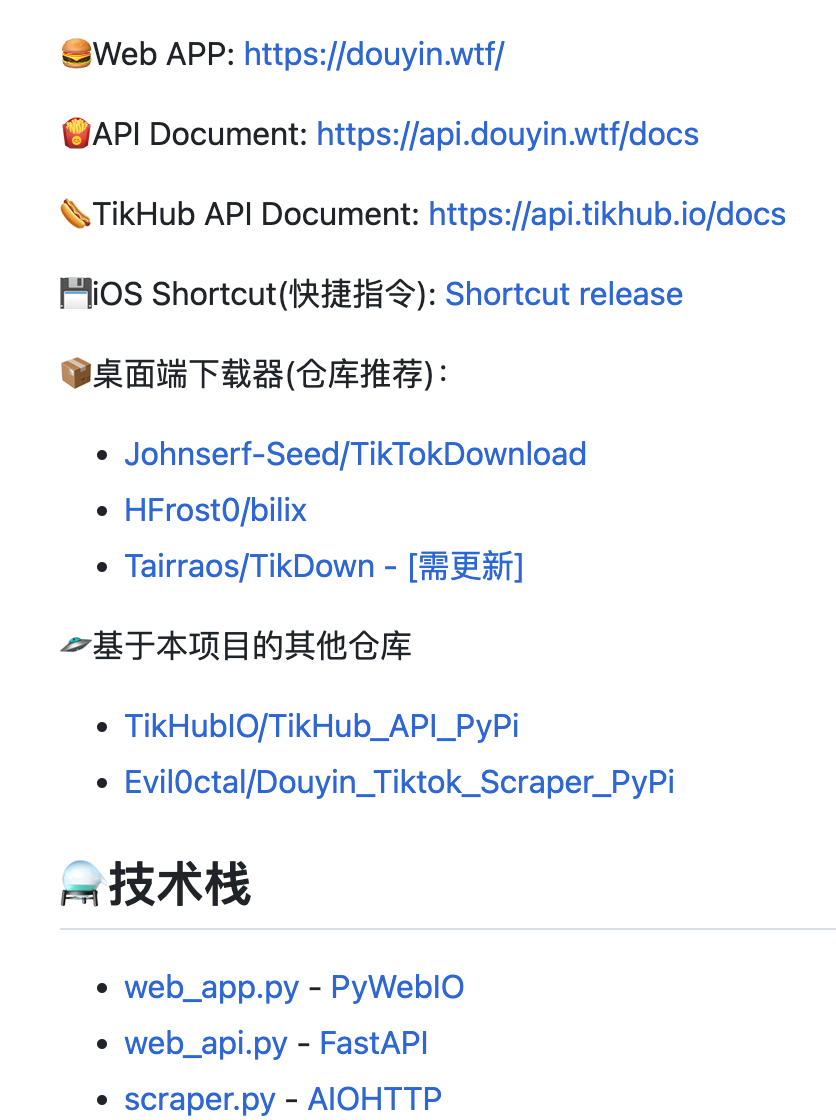
Task: Visit the PyWebIO link
Action: 397,988
